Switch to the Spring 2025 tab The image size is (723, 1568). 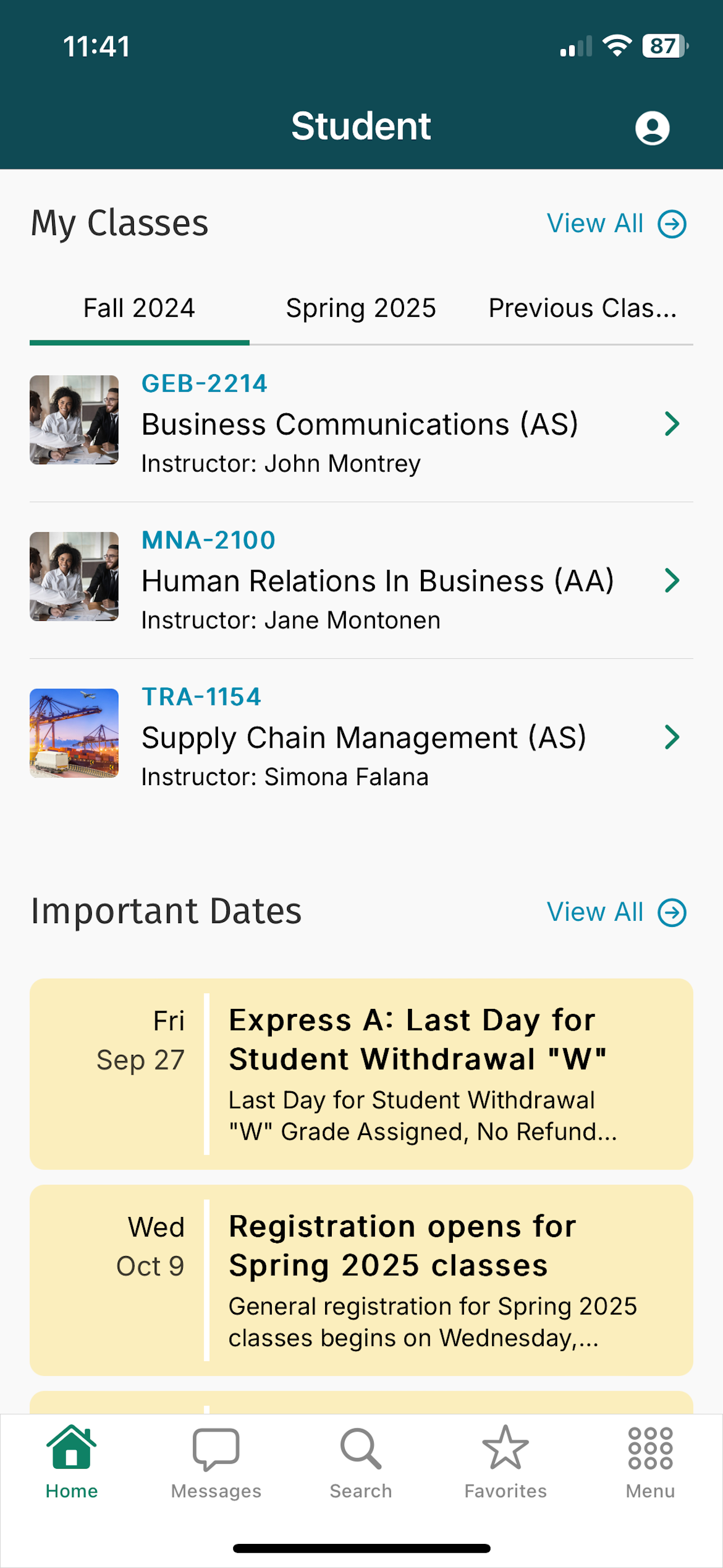[x=361, y=308]
